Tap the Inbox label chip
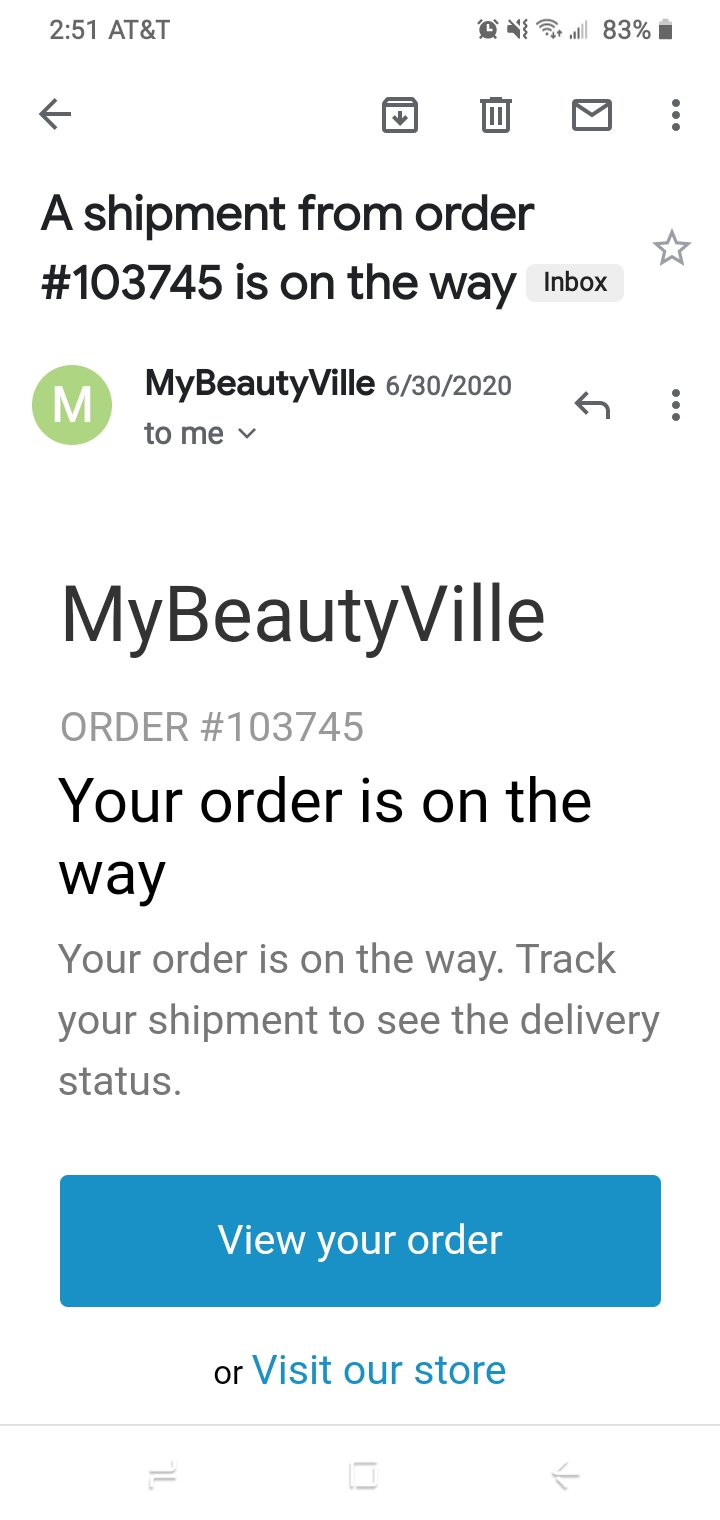The height and width of the screenshot is (1520, 720). point(575,283)
